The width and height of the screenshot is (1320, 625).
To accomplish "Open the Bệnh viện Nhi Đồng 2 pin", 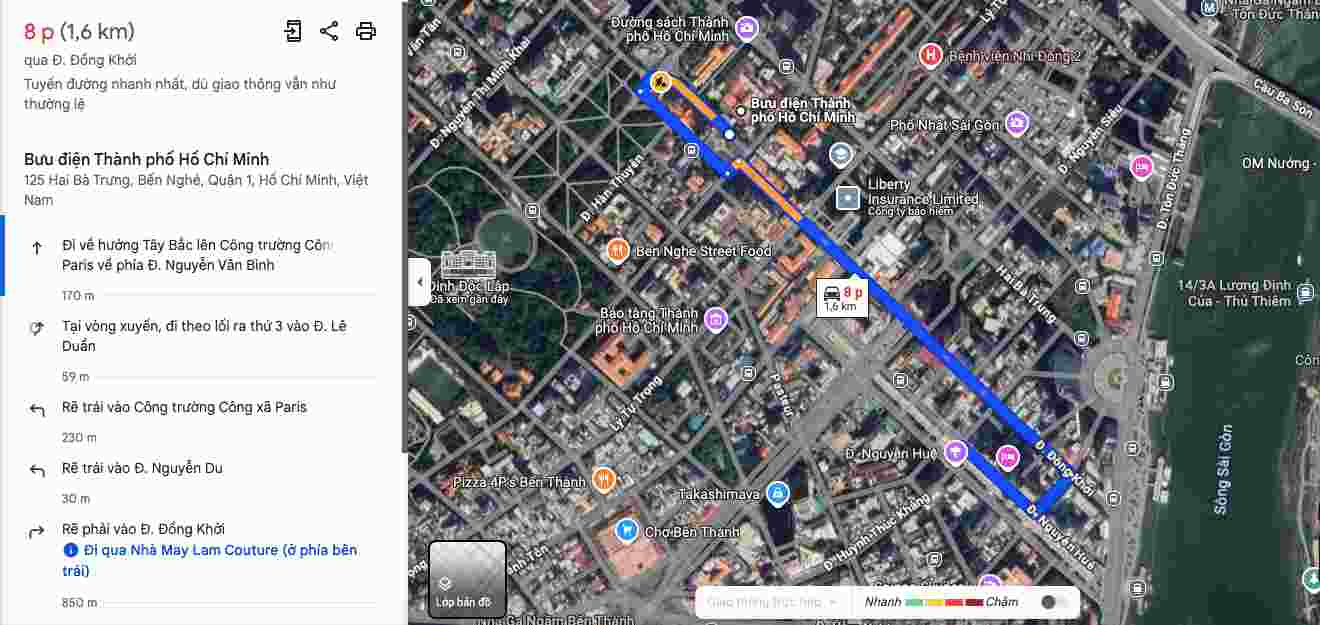I will (x=932, y=55).
